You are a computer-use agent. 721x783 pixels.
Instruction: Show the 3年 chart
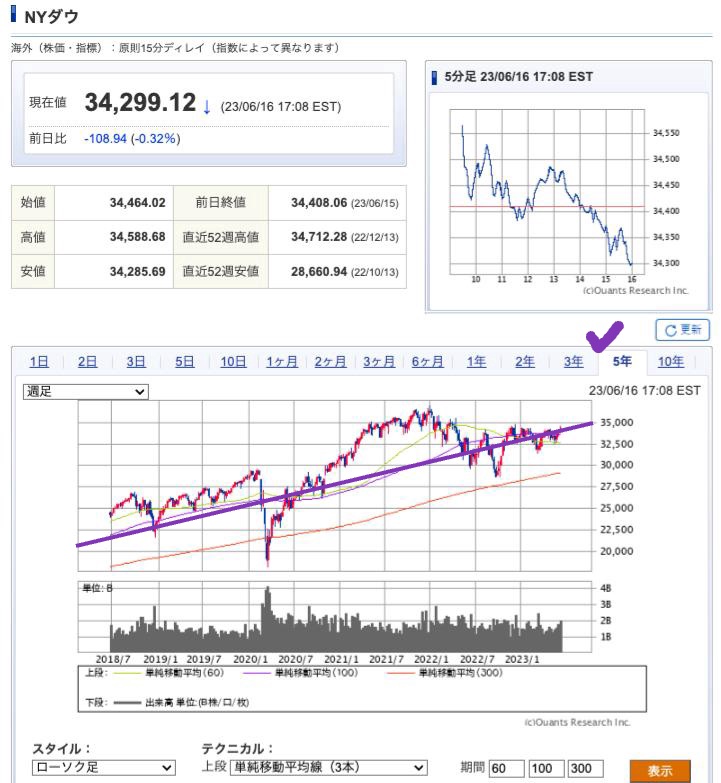point(573,362)
